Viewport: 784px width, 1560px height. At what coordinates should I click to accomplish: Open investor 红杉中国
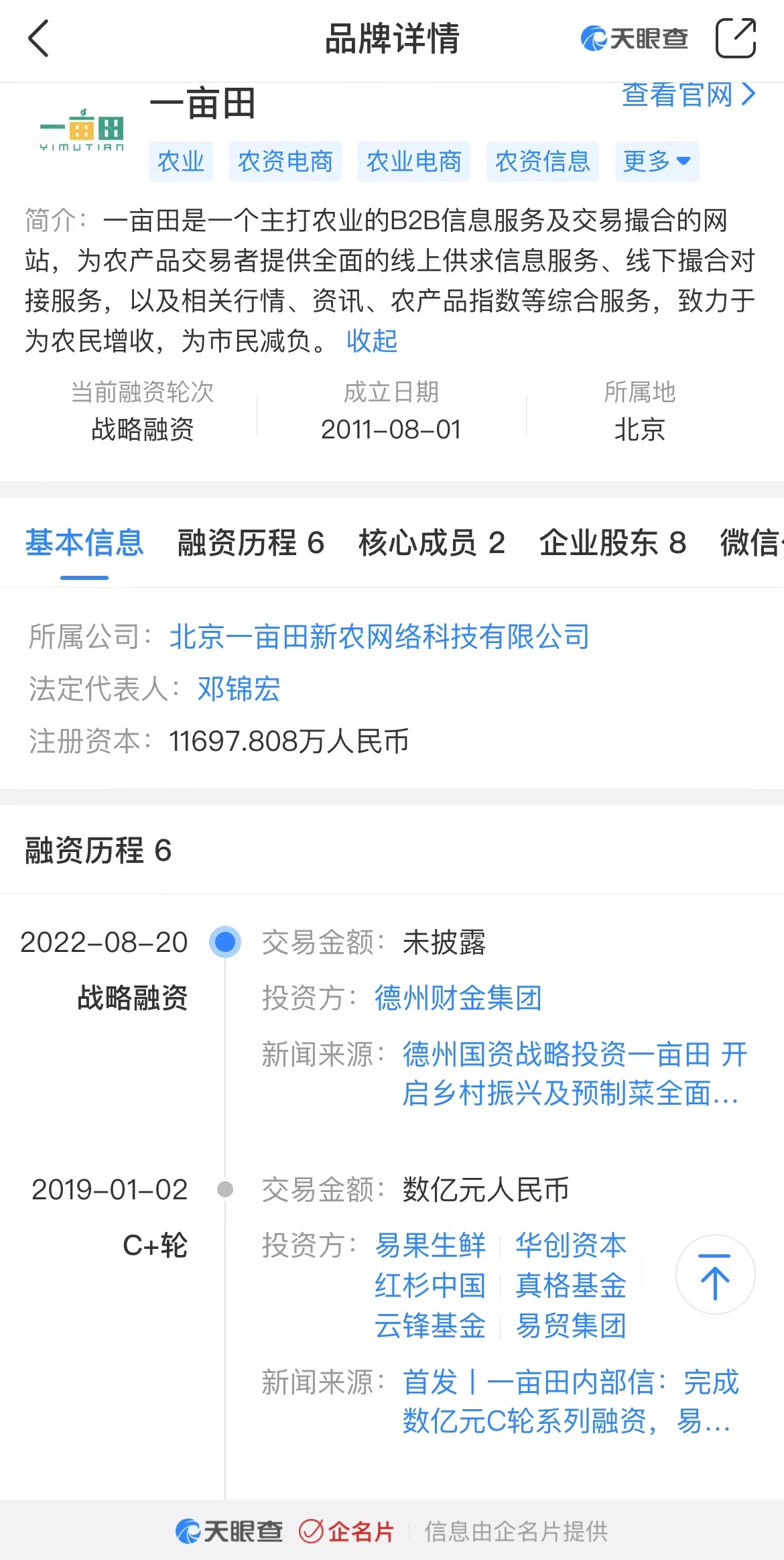(430, 1285)
